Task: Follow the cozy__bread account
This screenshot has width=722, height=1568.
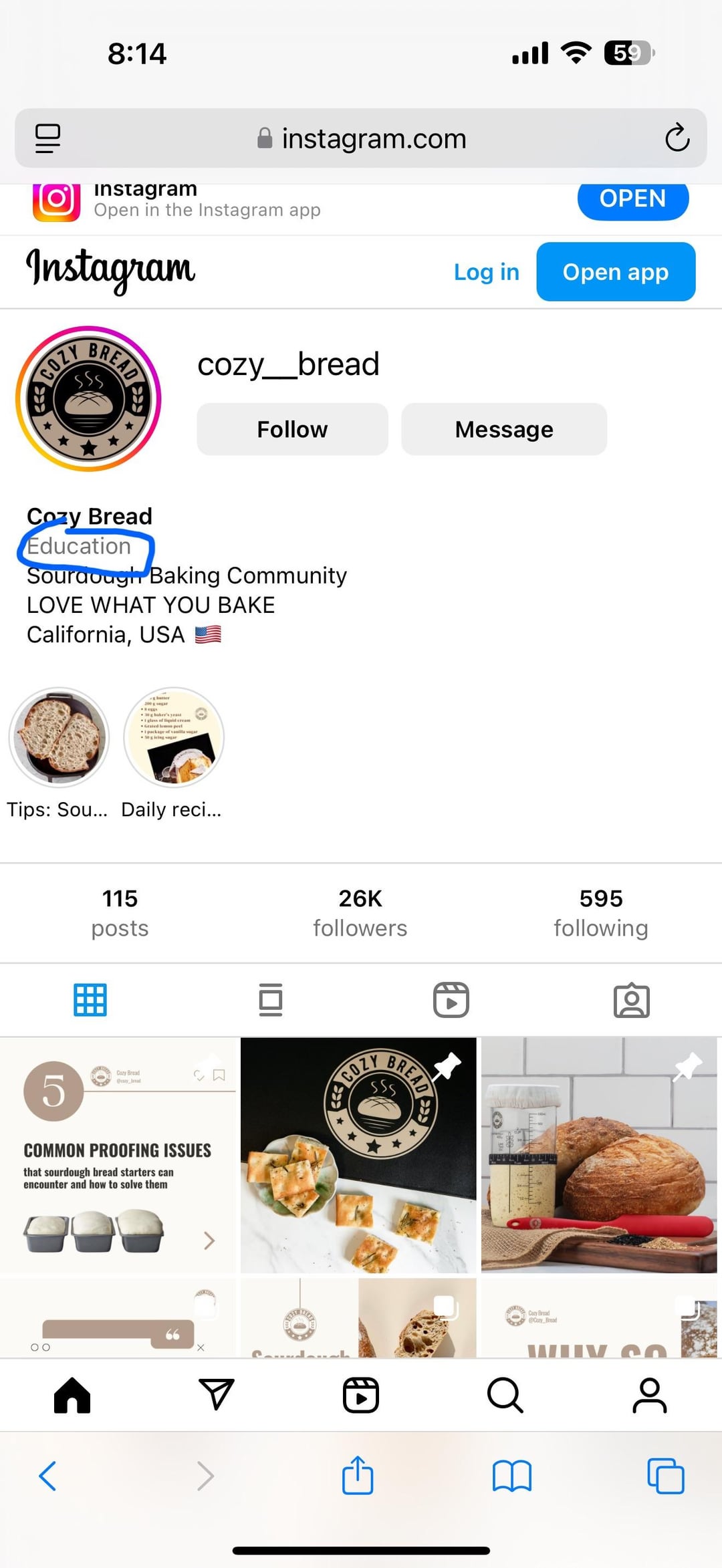Action: coord(292,429)
